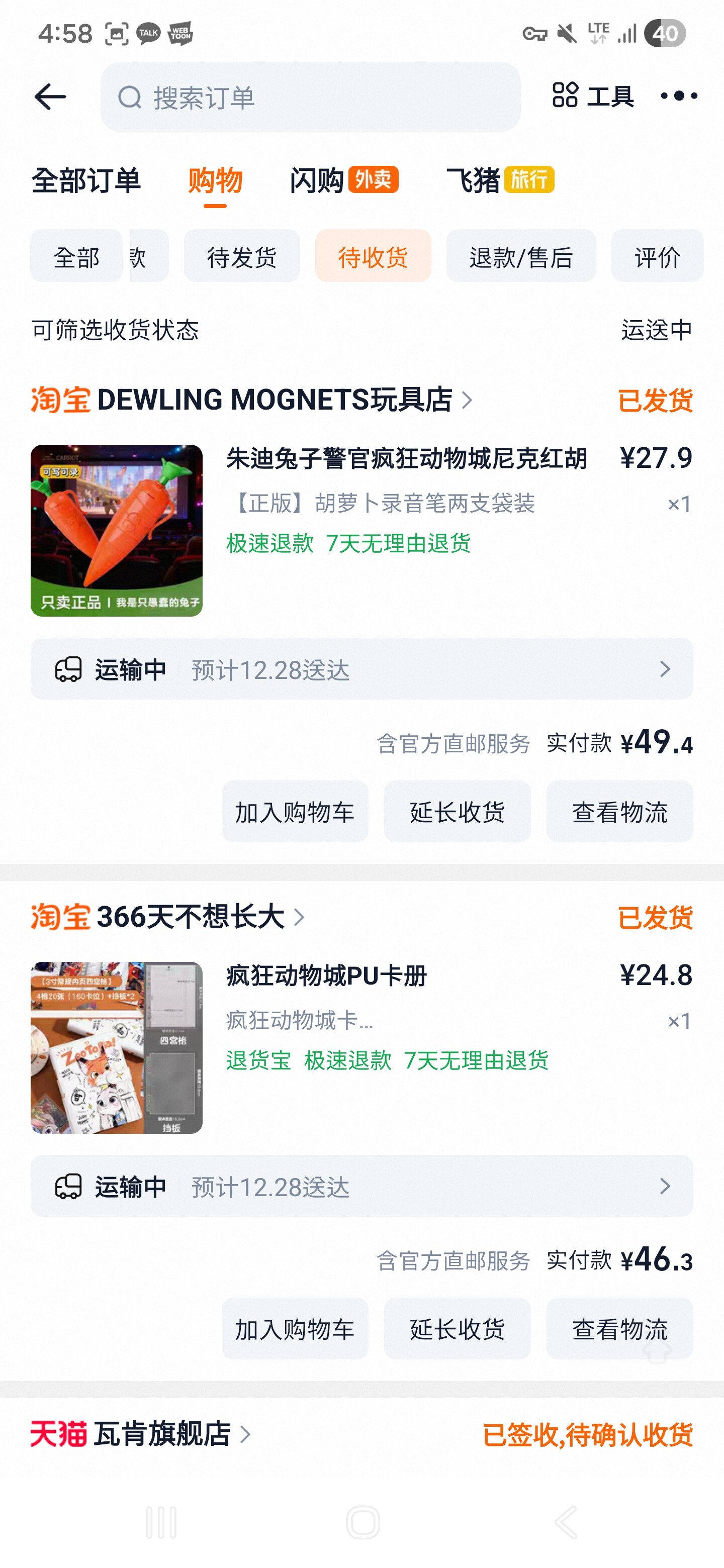Go back using the top-left arrow
724x1568 pixels.
50,97
